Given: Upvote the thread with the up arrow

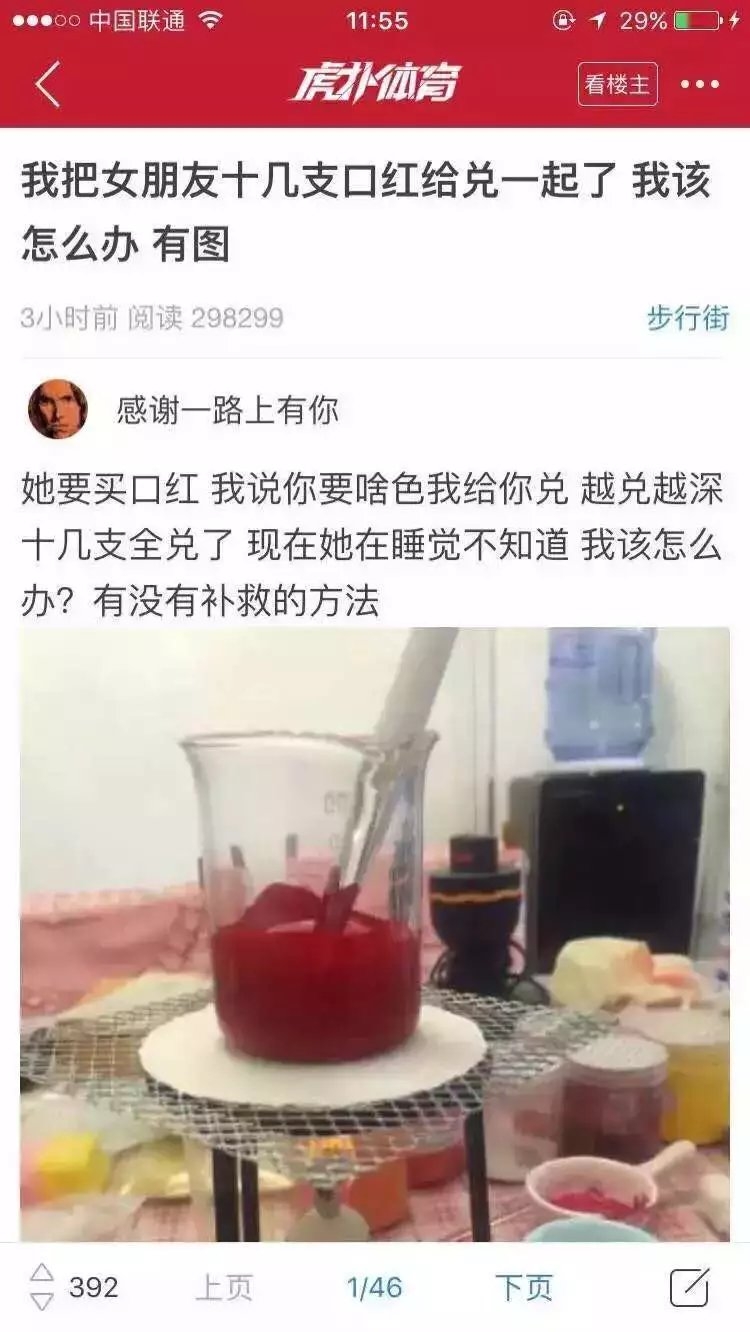Looking at the screenshot, I should pos(41,1273).
